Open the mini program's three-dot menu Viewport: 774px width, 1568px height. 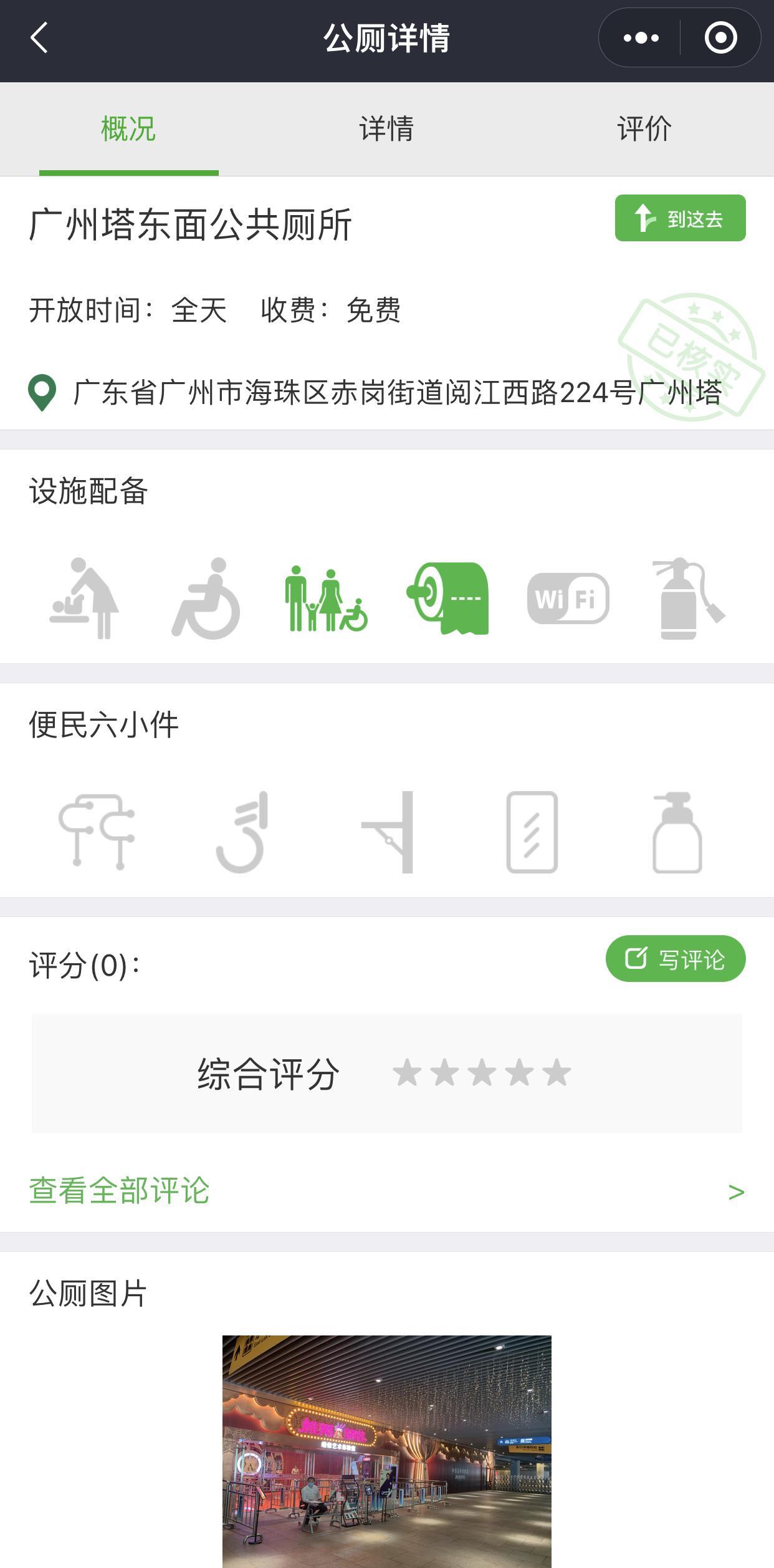641,38
